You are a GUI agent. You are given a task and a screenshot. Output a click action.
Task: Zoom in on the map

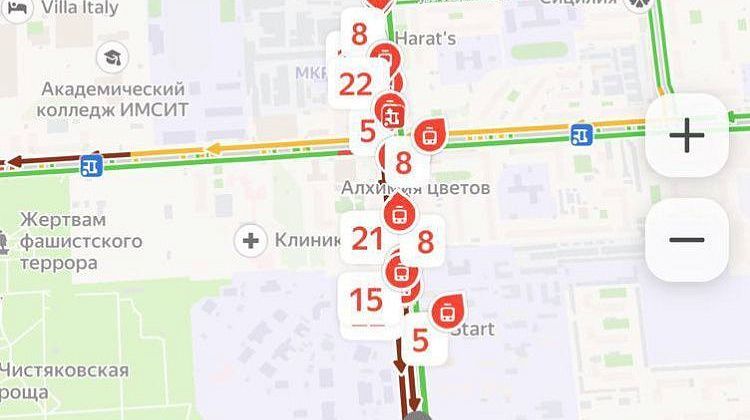(x=687, y=135)
